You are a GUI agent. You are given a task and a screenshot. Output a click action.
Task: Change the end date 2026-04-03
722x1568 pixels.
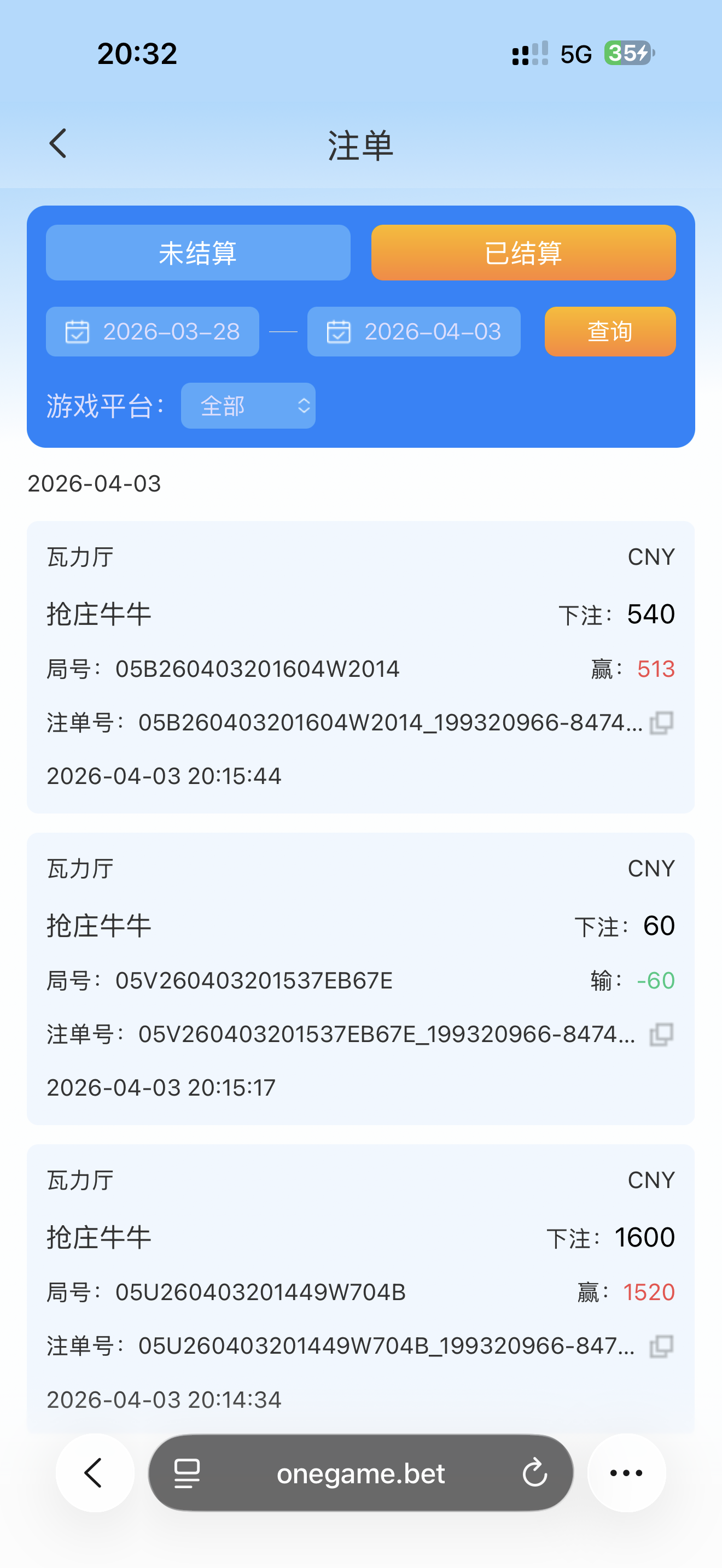click(414, 332)
